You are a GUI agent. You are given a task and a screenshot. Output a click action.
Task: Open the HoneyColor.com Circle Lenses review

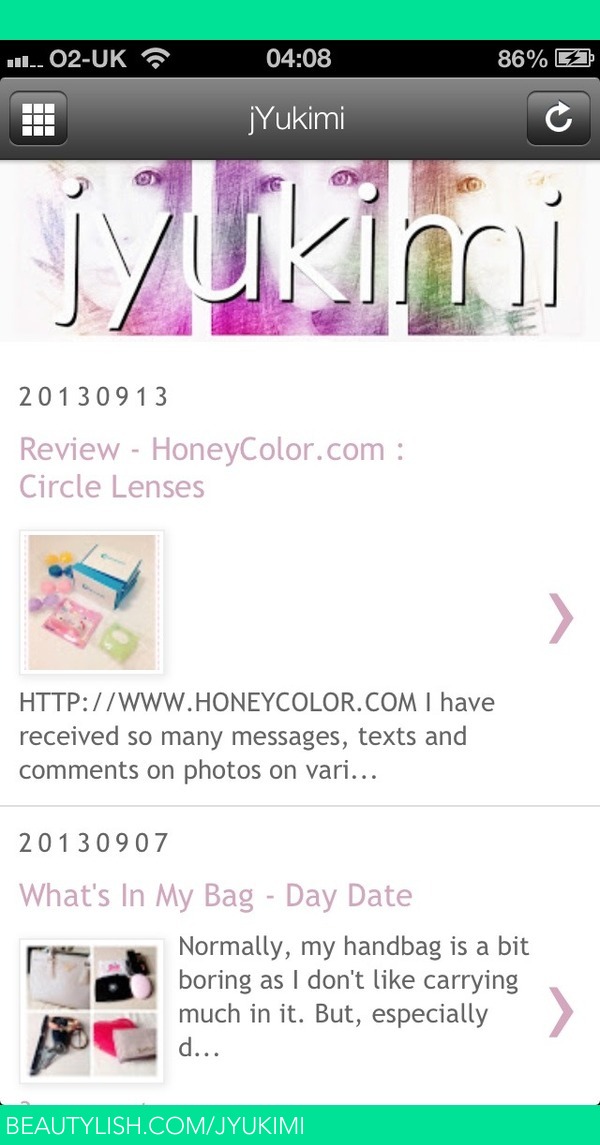211,467
